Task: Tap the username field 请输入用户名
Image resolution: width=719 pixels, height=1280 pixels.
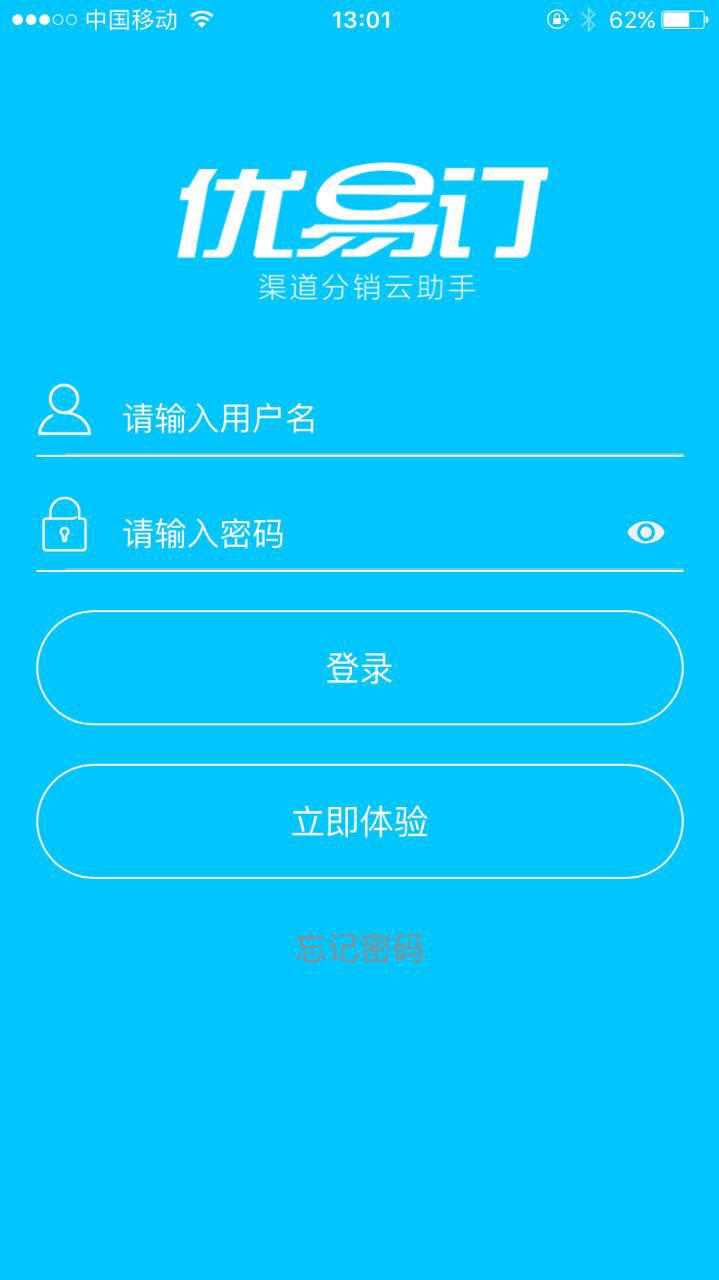Action: tap(380, 418)
